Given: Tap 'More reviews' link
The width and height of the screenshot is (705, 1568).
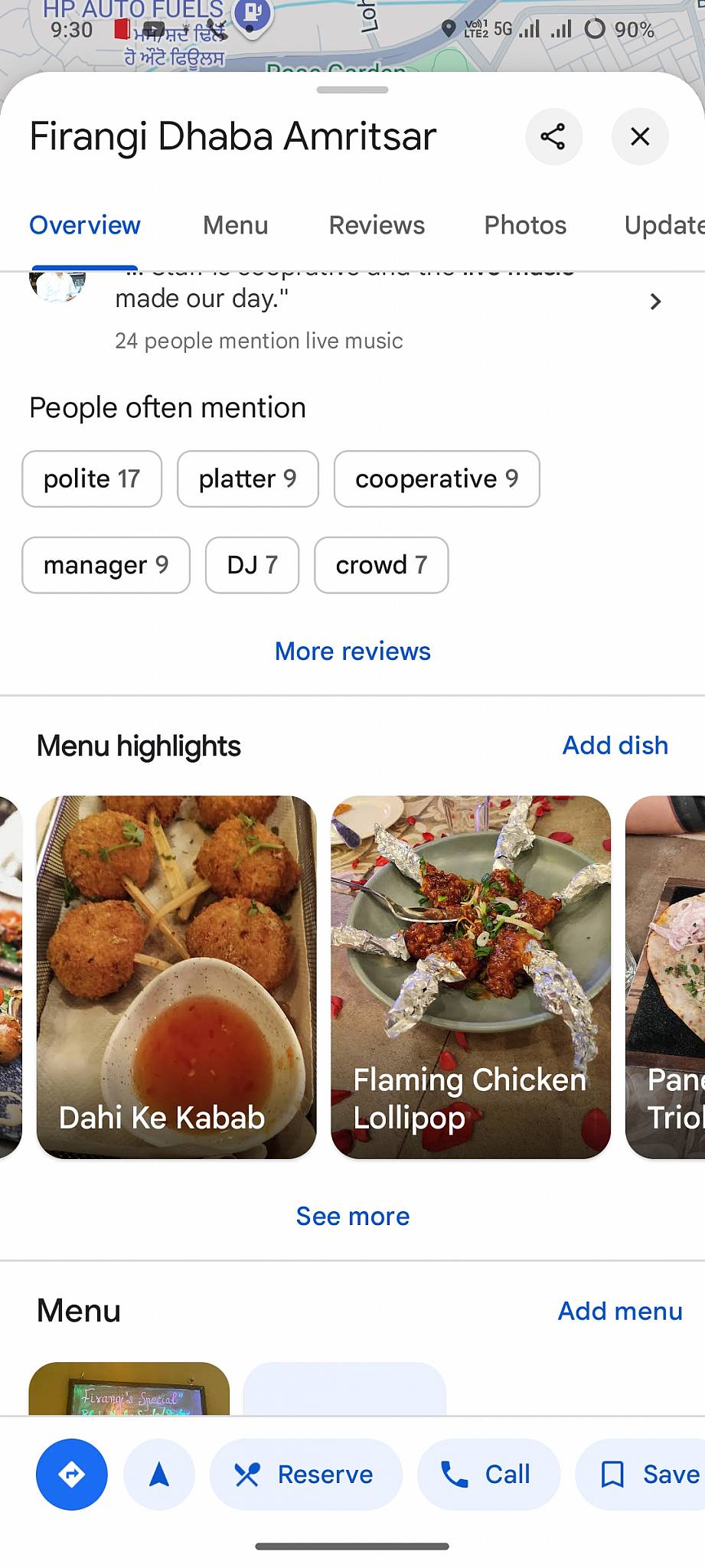Looking at the screenshot, I should 352,652.
